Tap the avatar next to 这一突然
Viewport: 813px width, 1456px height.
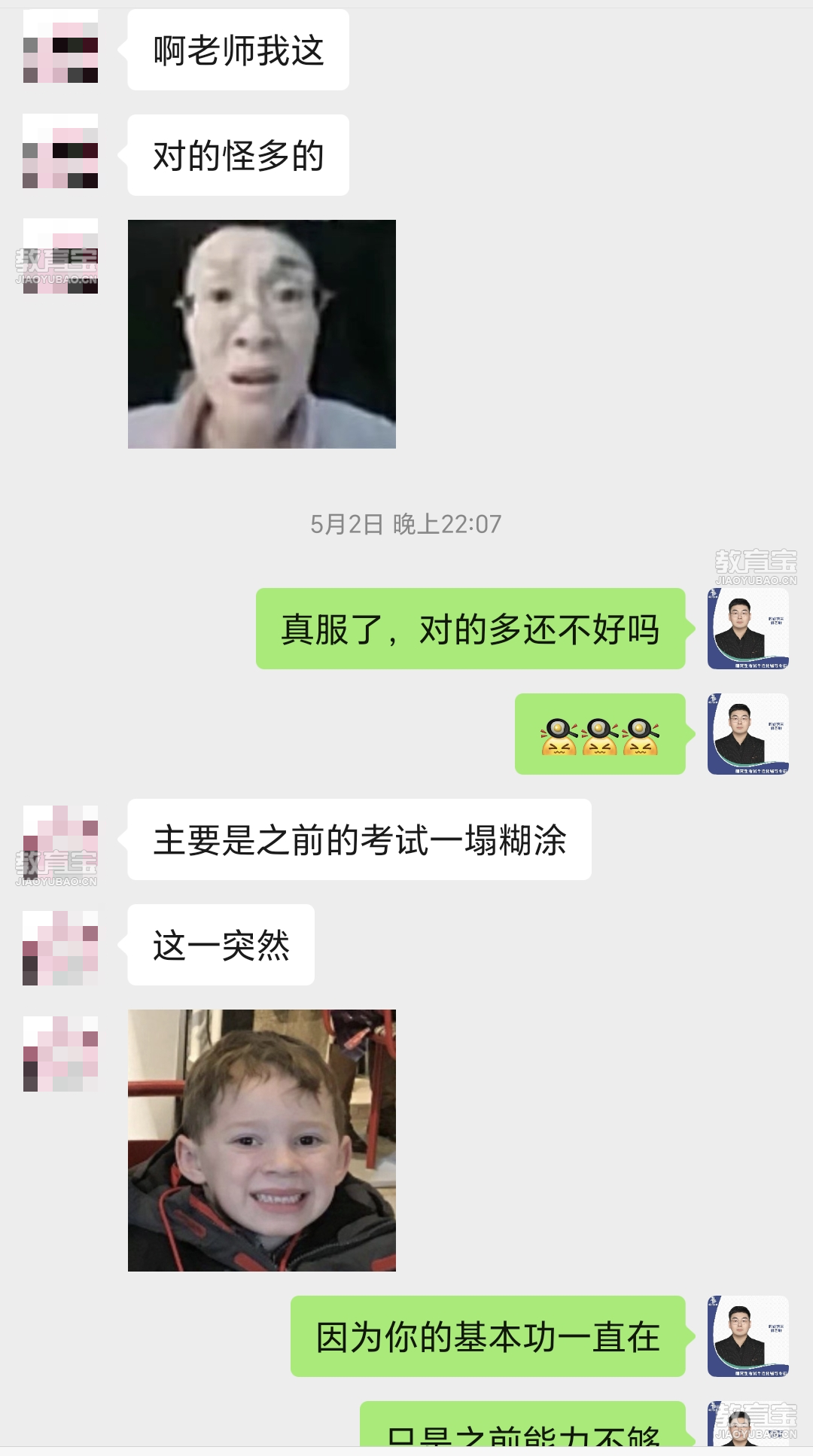[x=60, y=946]
